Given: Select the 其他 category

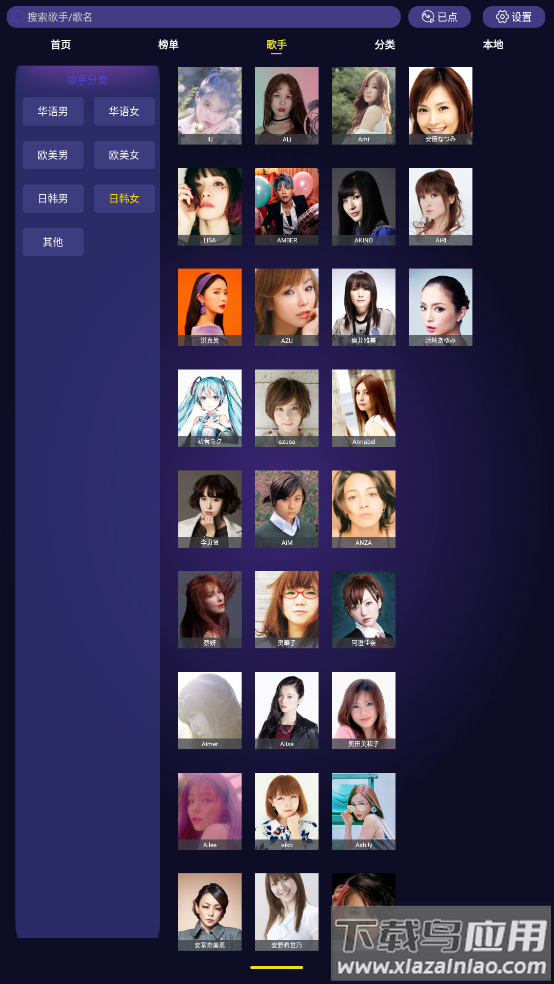Looking at the screenshot, I should point(53,242).
